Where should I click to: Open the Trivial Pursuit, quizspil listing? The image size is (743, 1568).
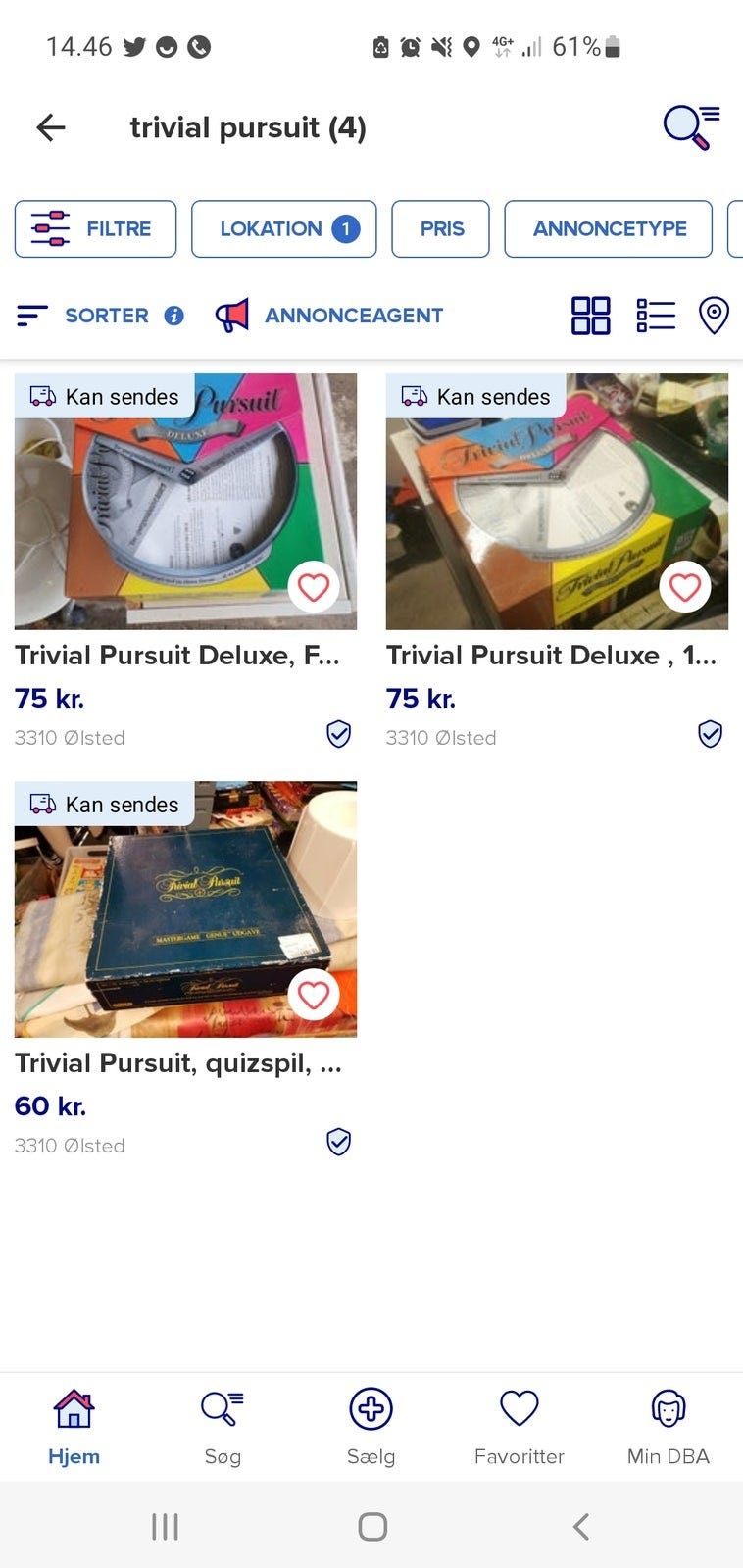click(x=178, y=1062)
